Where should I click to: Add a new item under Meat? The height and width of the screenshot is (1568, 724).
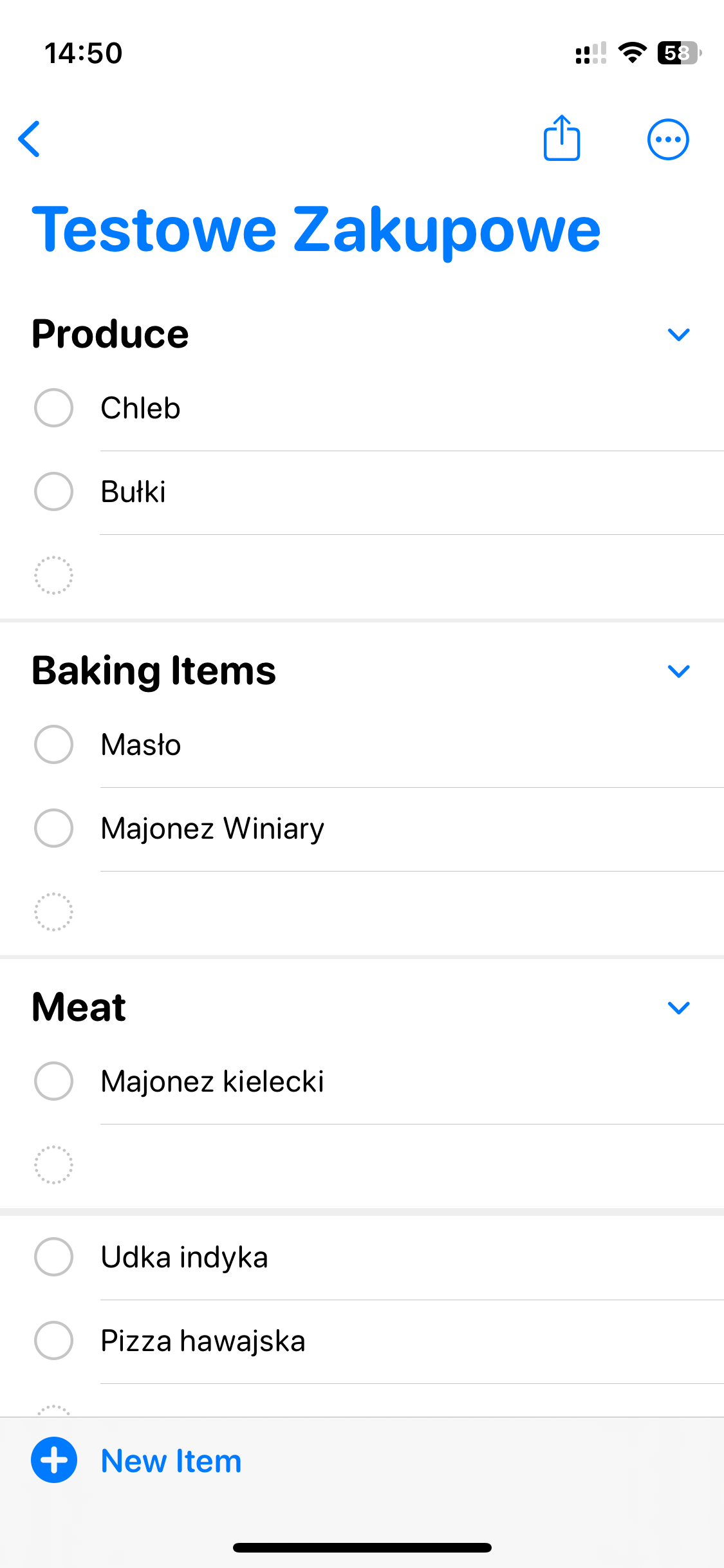(53, 1165)
